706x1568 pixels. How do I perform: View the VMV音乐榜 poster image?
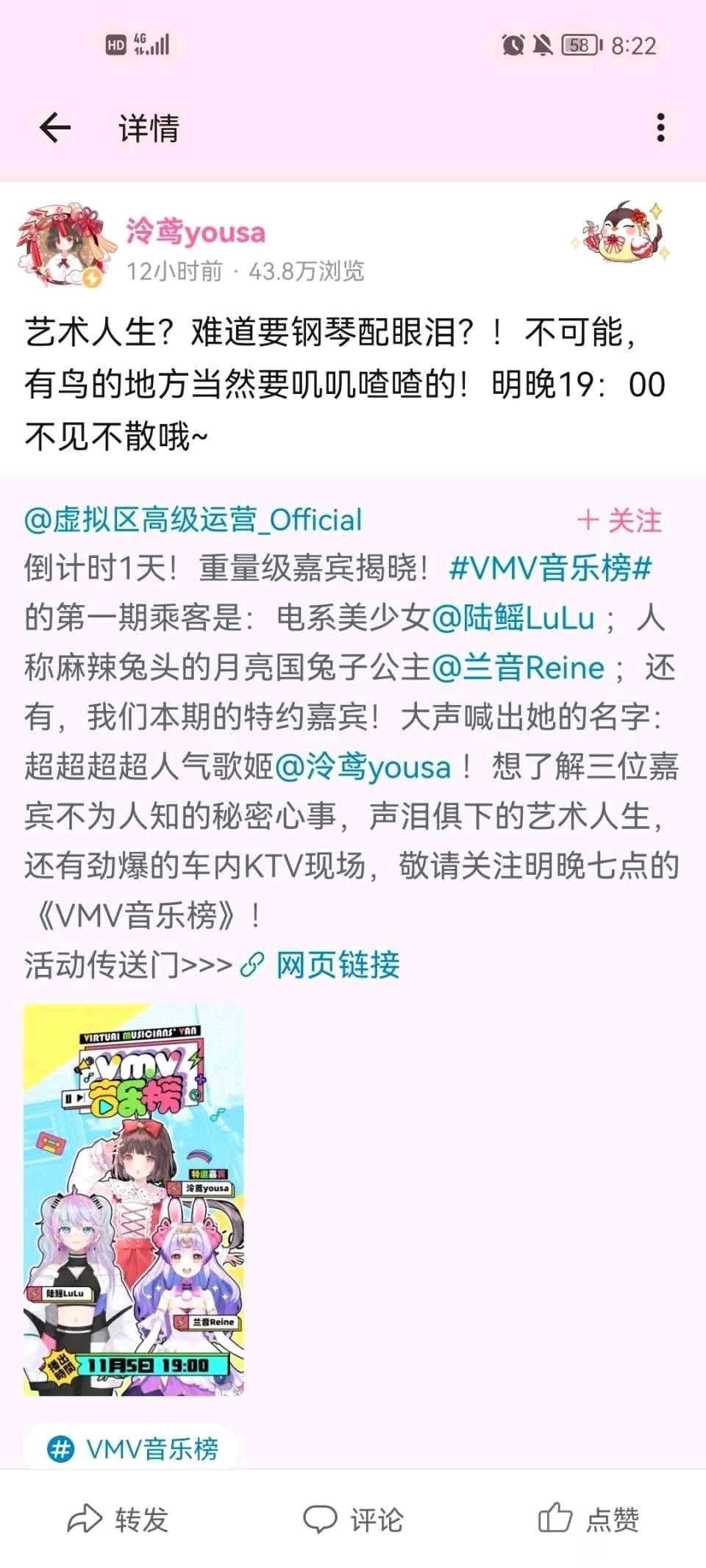[134, 1200]
